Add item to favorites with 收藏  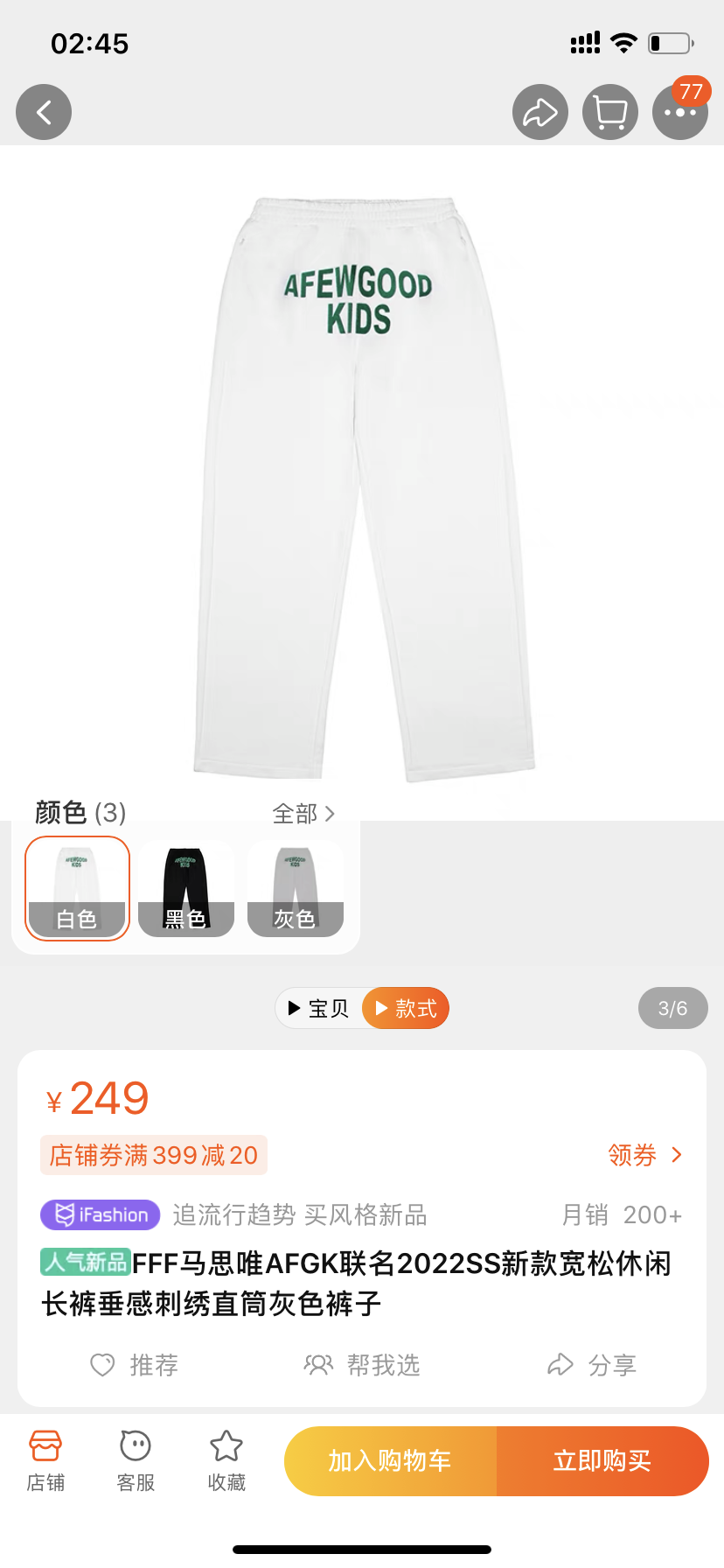point(226,1459)
